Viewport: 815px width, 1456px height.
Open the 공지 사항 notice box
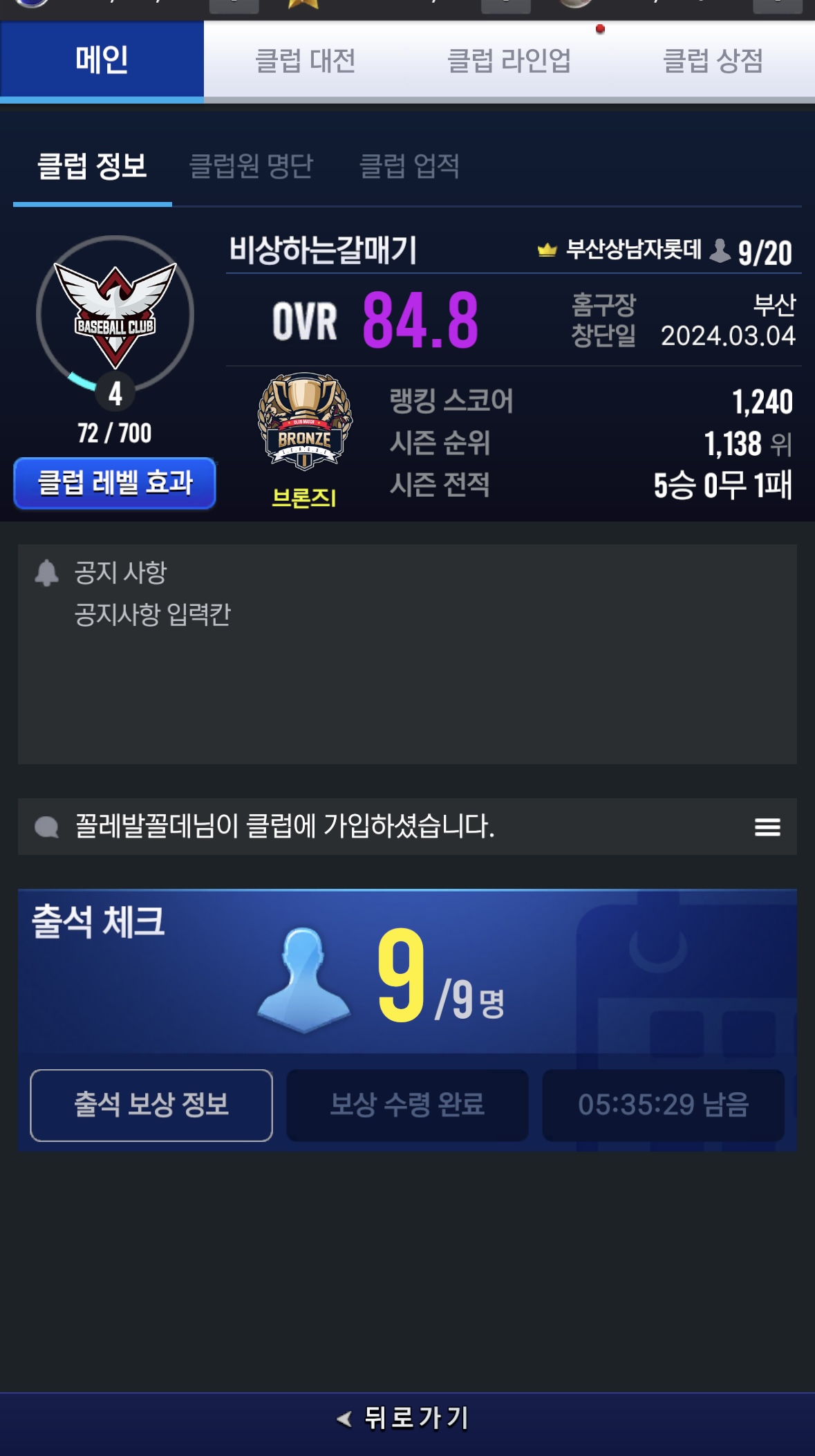coord(407,654)
